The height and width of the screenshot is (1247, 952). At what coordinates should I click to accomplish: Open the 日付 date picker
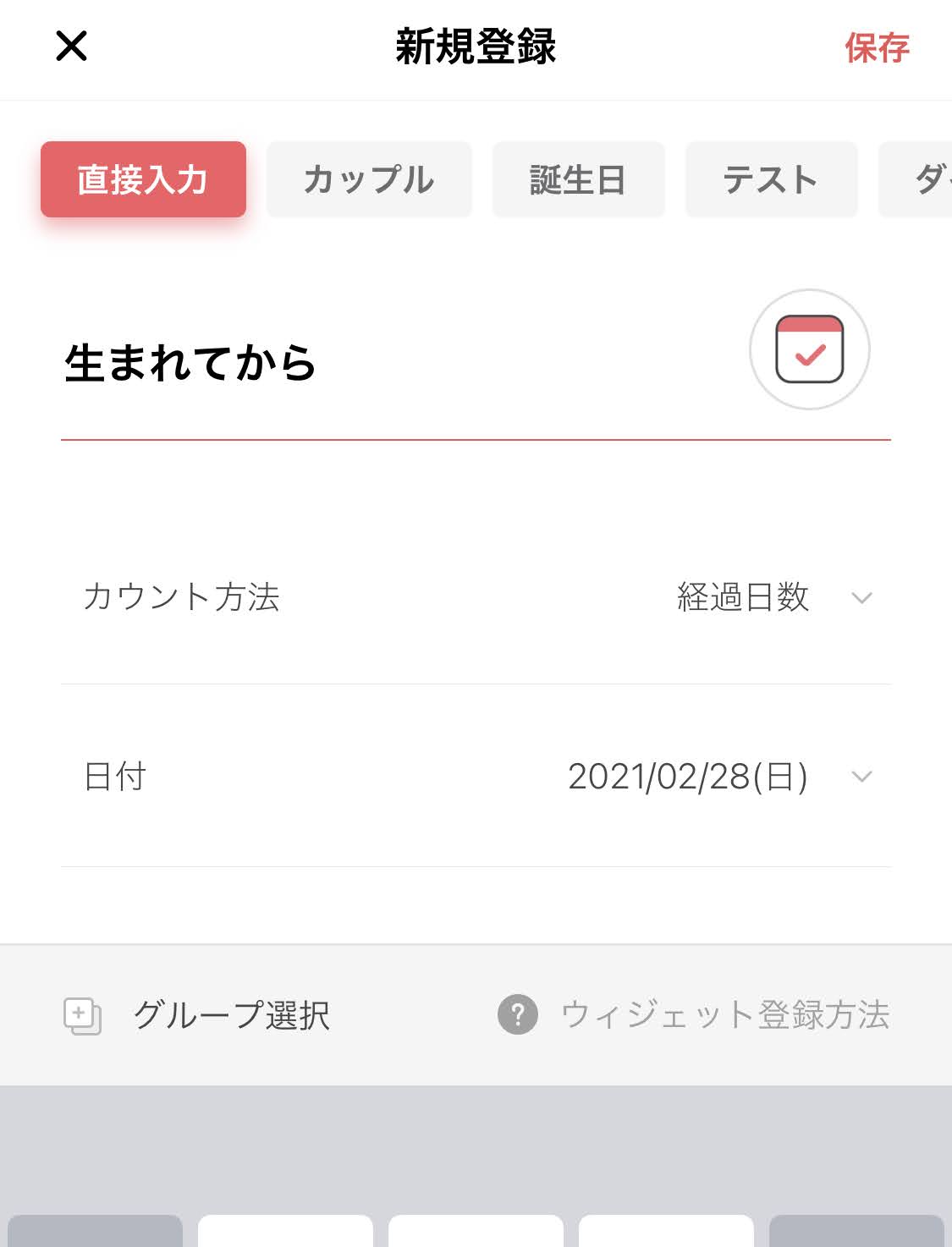pyautogui.click(x=718, y=777)
